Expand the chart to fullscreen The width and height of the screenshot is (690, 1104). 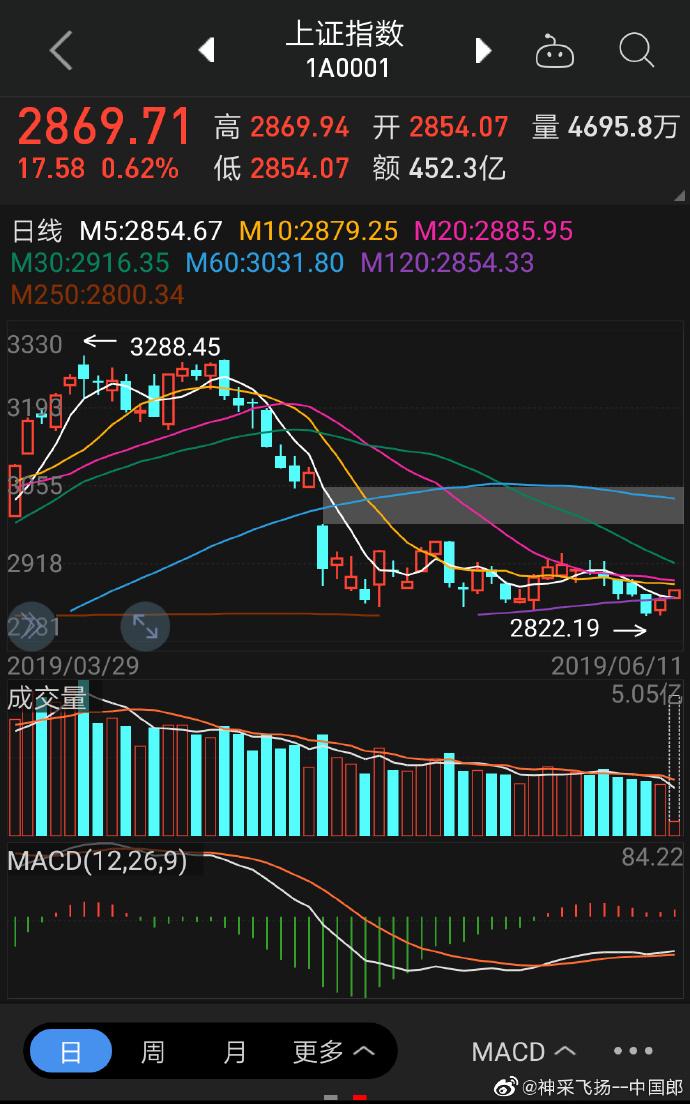click(145, 627)
